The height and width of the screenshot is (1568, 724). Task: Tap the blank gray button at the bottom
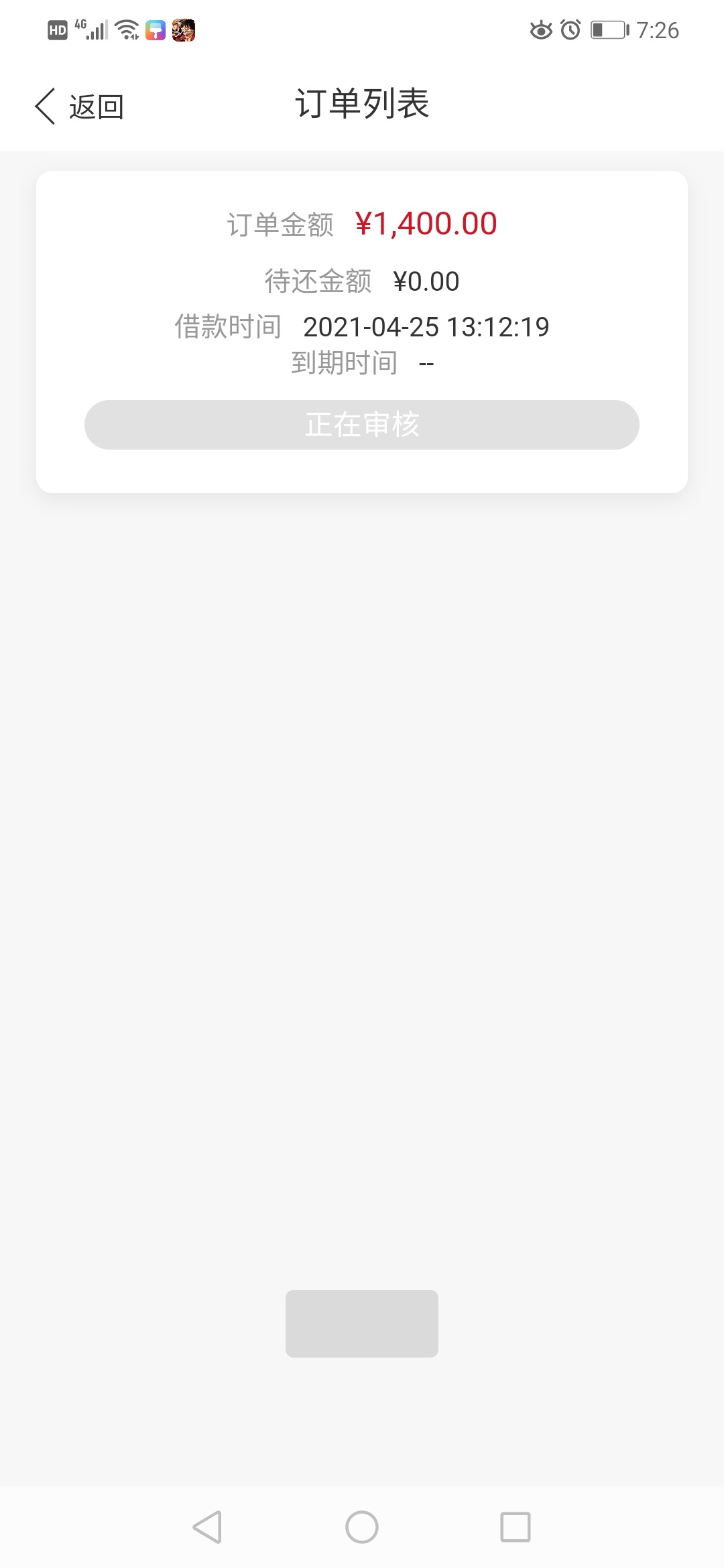pyautogui.click(x=362, y=1323)
